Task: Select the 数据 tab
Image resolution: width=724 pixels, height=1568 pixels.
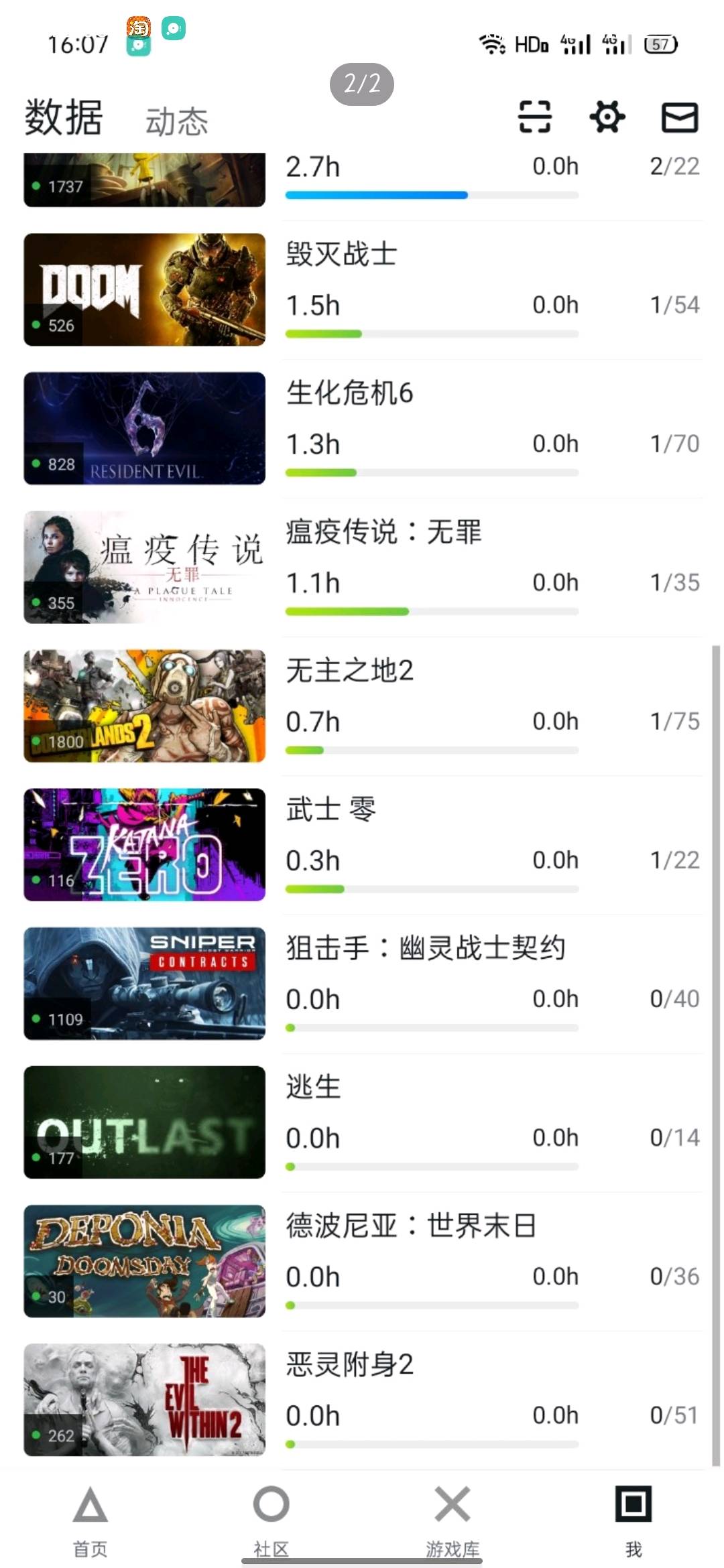Action: tap(64, 118)
